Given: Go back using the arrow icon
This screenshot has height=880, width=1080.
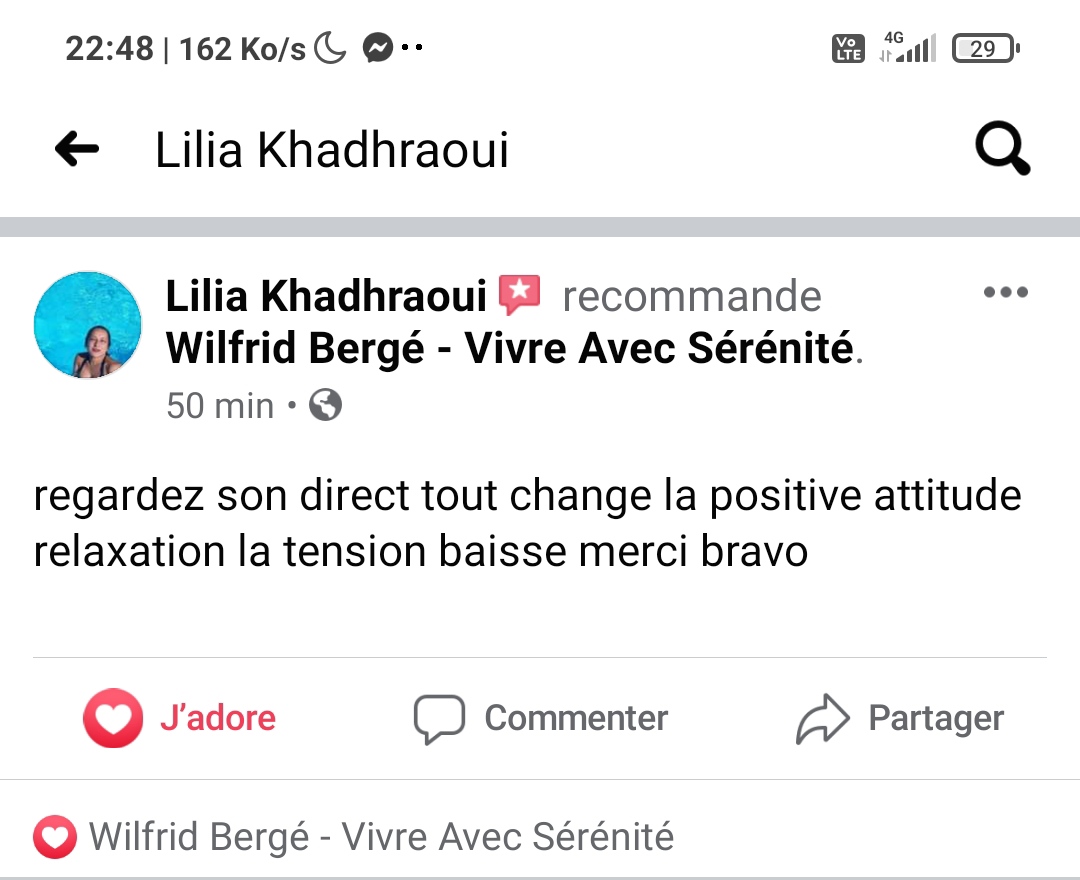Looking at the screenshot, I should [x=77, y=150].
